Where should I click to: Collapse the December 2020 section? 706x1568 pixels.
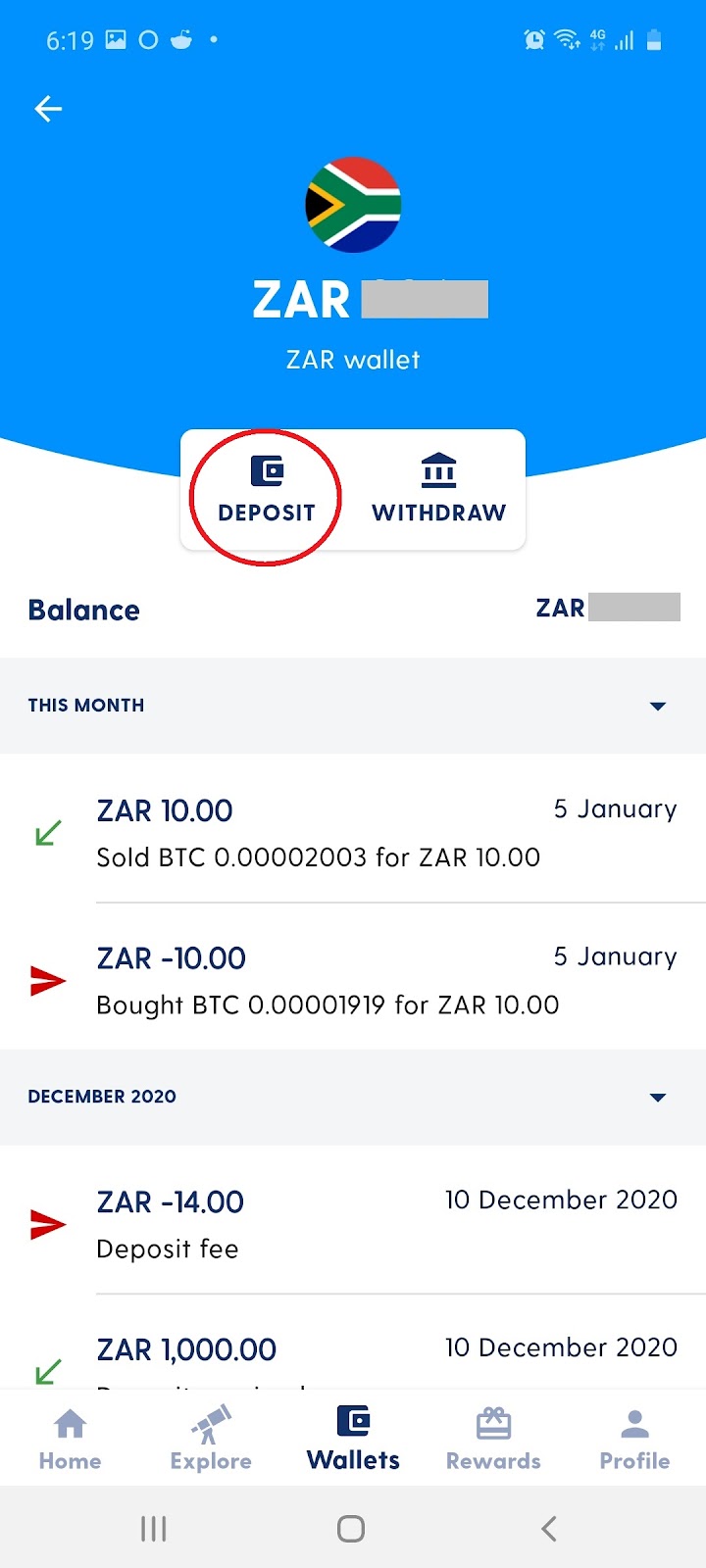(x=658, y=1097)
